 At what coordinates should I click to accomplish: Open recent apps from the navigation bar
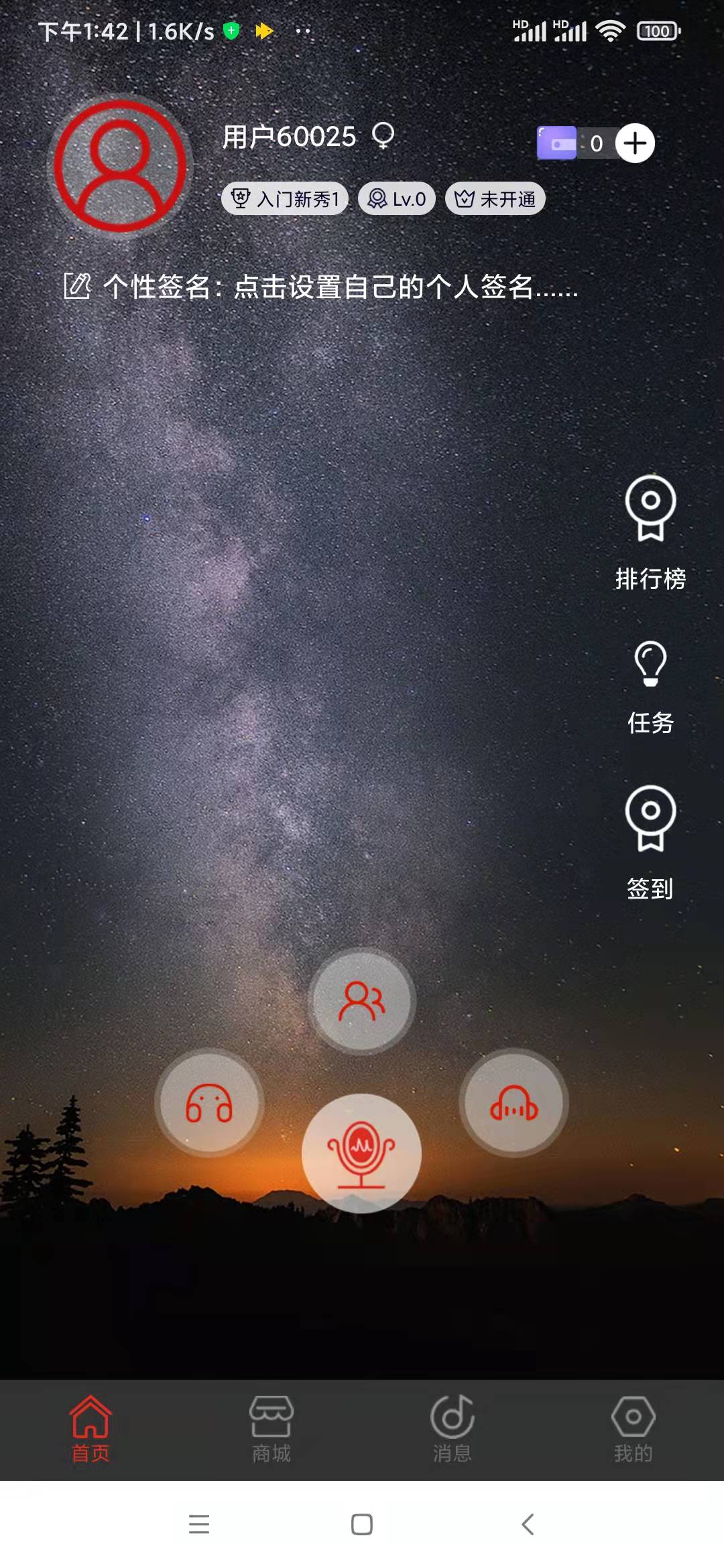199,1524
